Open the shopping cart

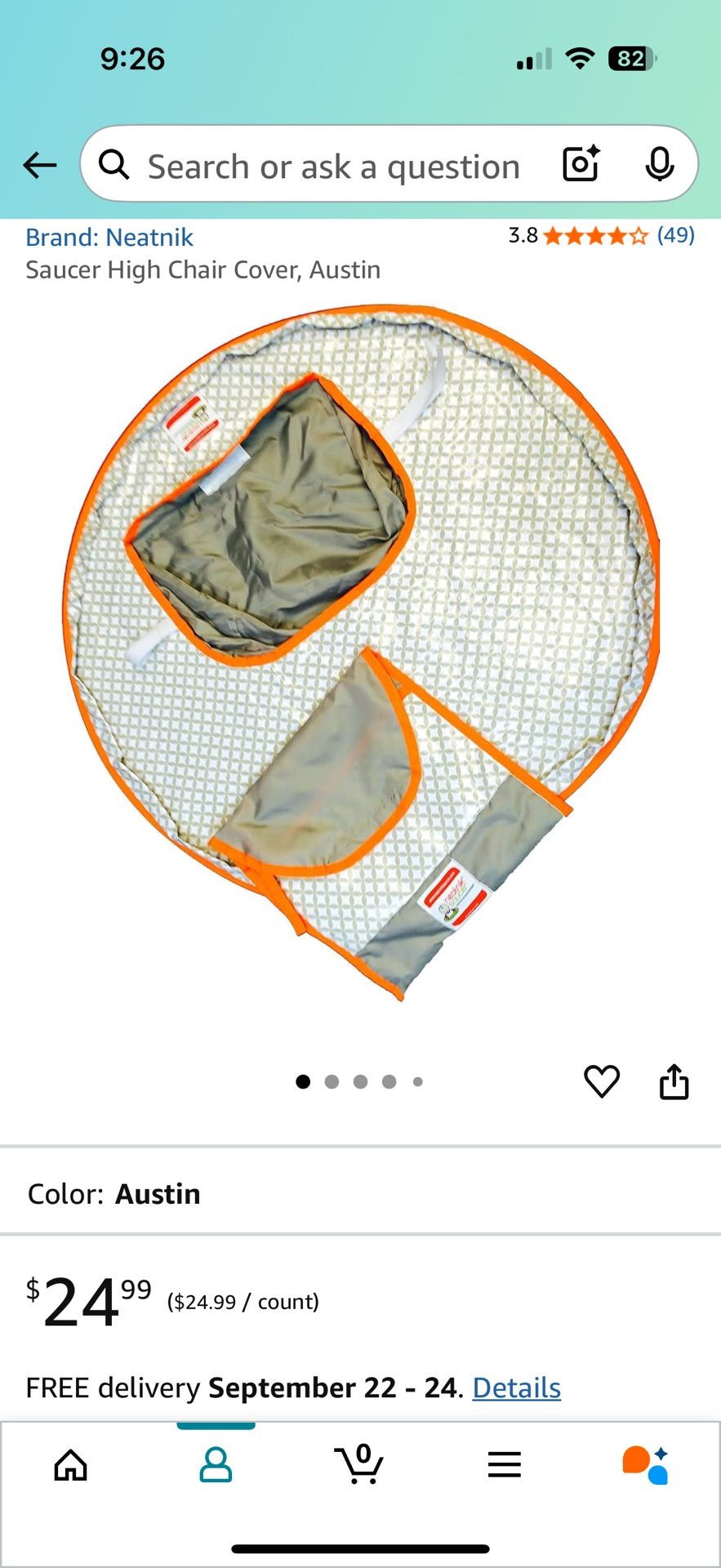(x=359, y=1464)
